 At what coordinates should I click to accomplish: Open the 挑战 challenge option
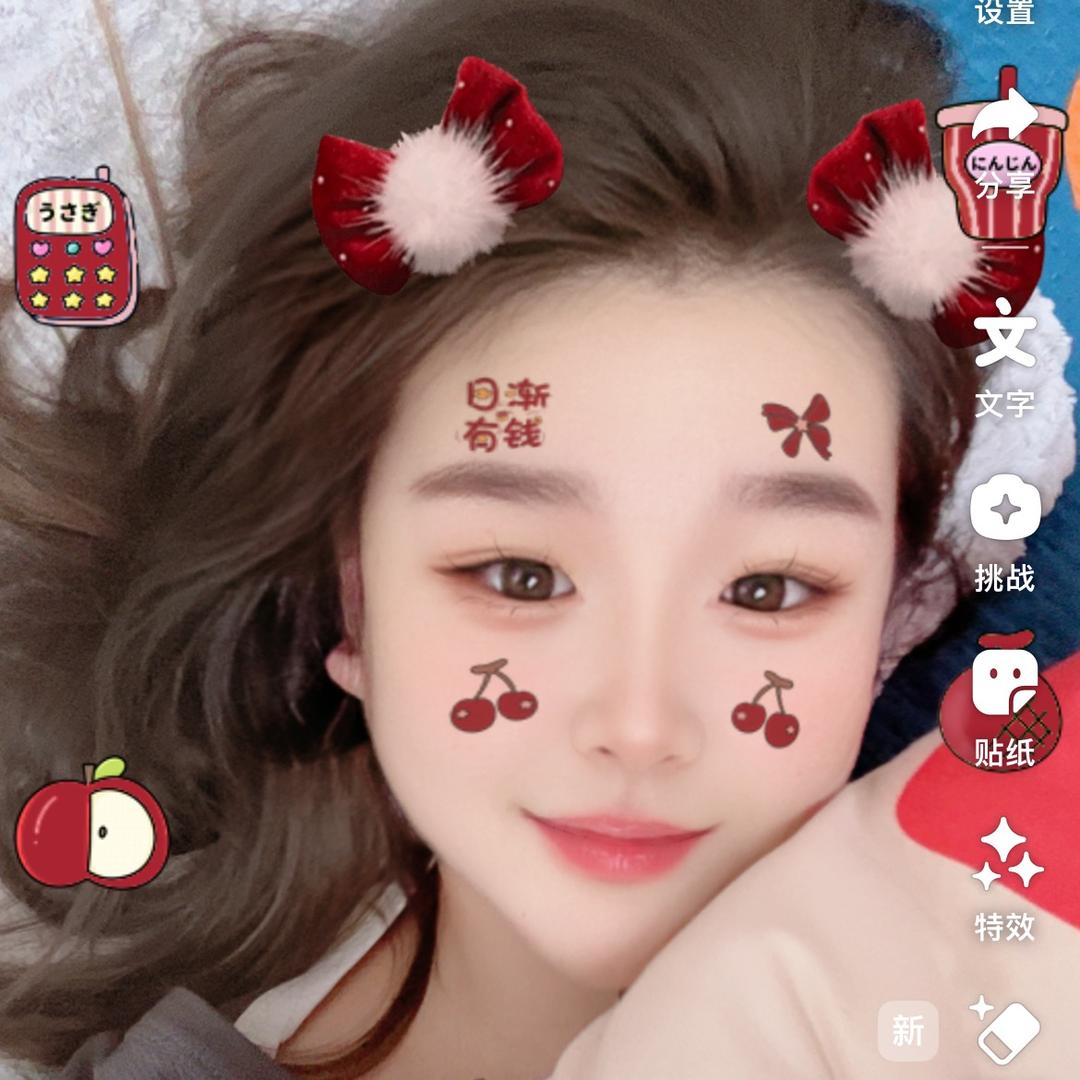tap(1004, 530)
